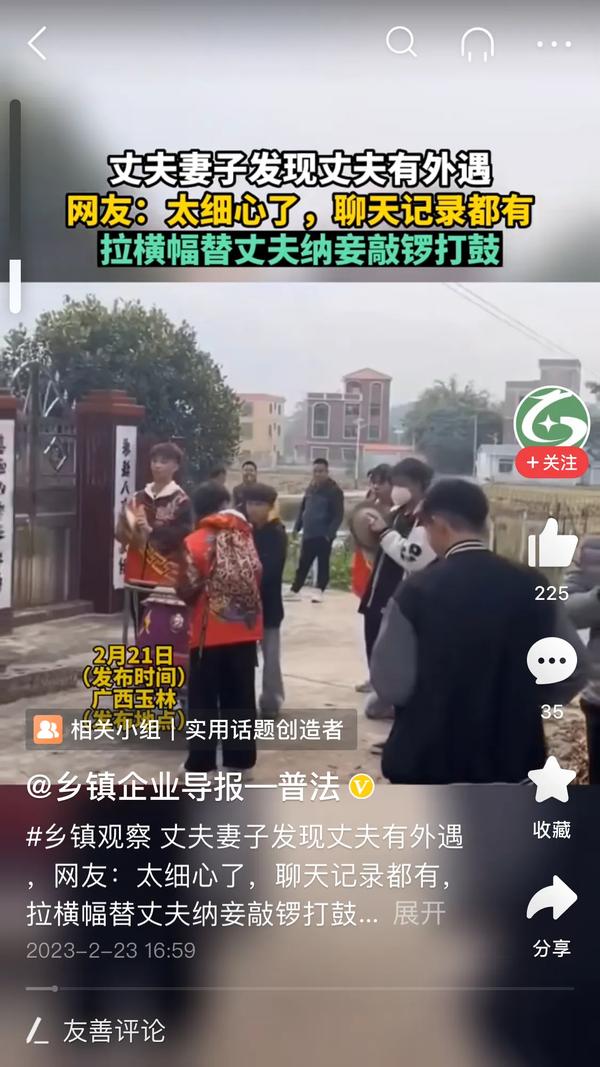Image resolution: width=600 pixels, height=1067 pixels.
Task: Open the search icon
Action: tap(401, 42)
